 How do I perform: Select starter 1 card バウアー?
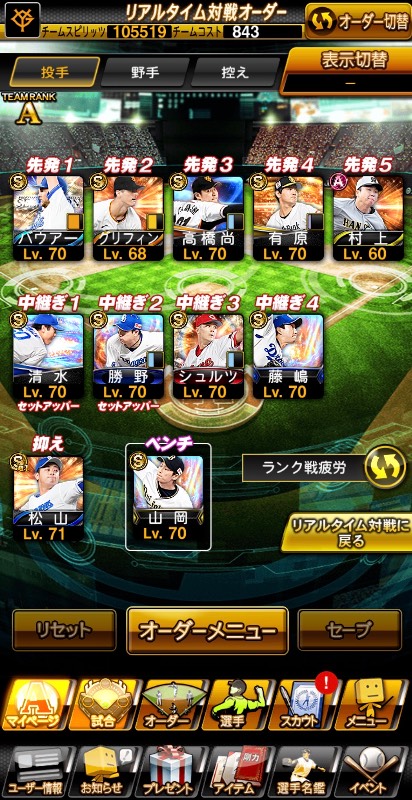[x=48, y=218]
